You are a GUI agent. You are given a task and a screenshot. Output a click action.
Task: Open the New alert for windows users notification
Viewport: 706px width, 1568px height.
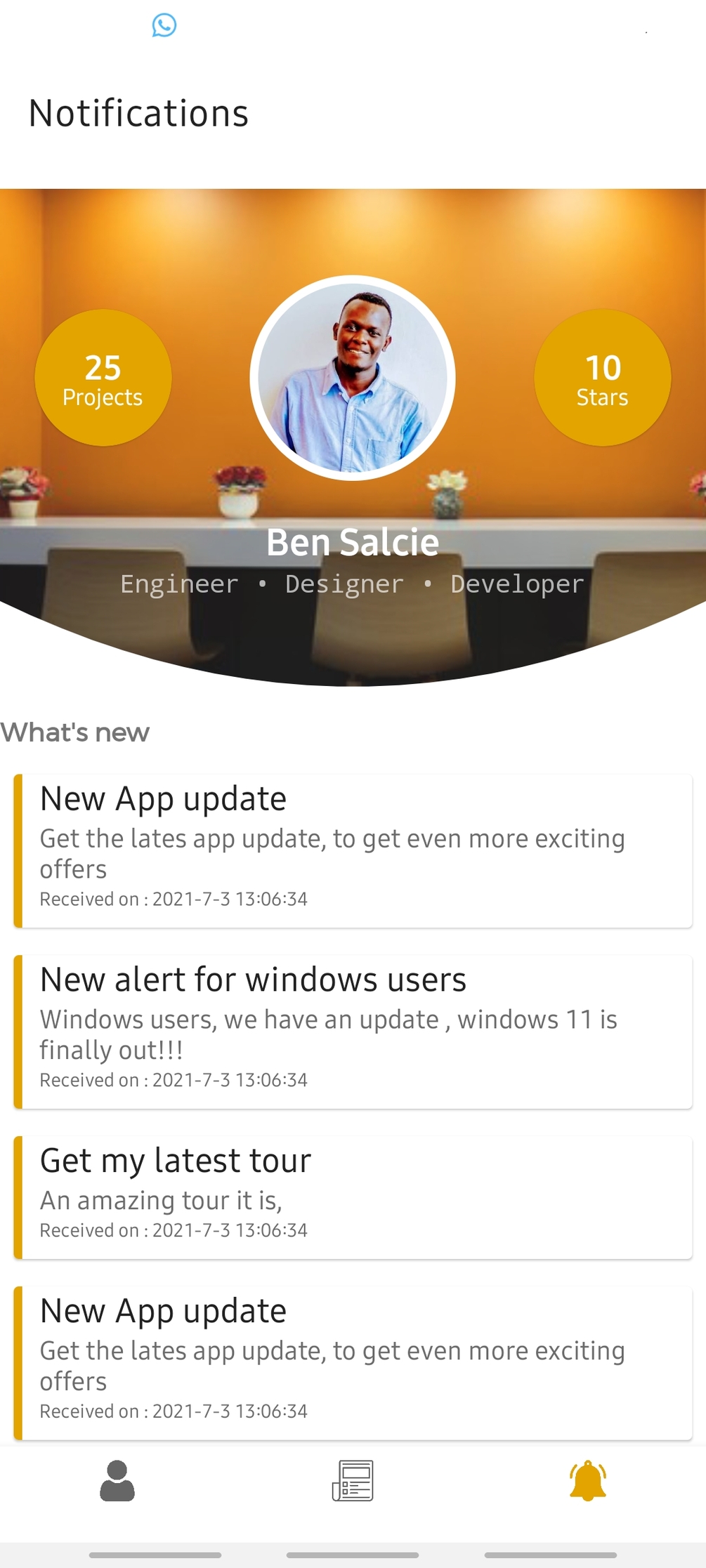point(353,1031)
